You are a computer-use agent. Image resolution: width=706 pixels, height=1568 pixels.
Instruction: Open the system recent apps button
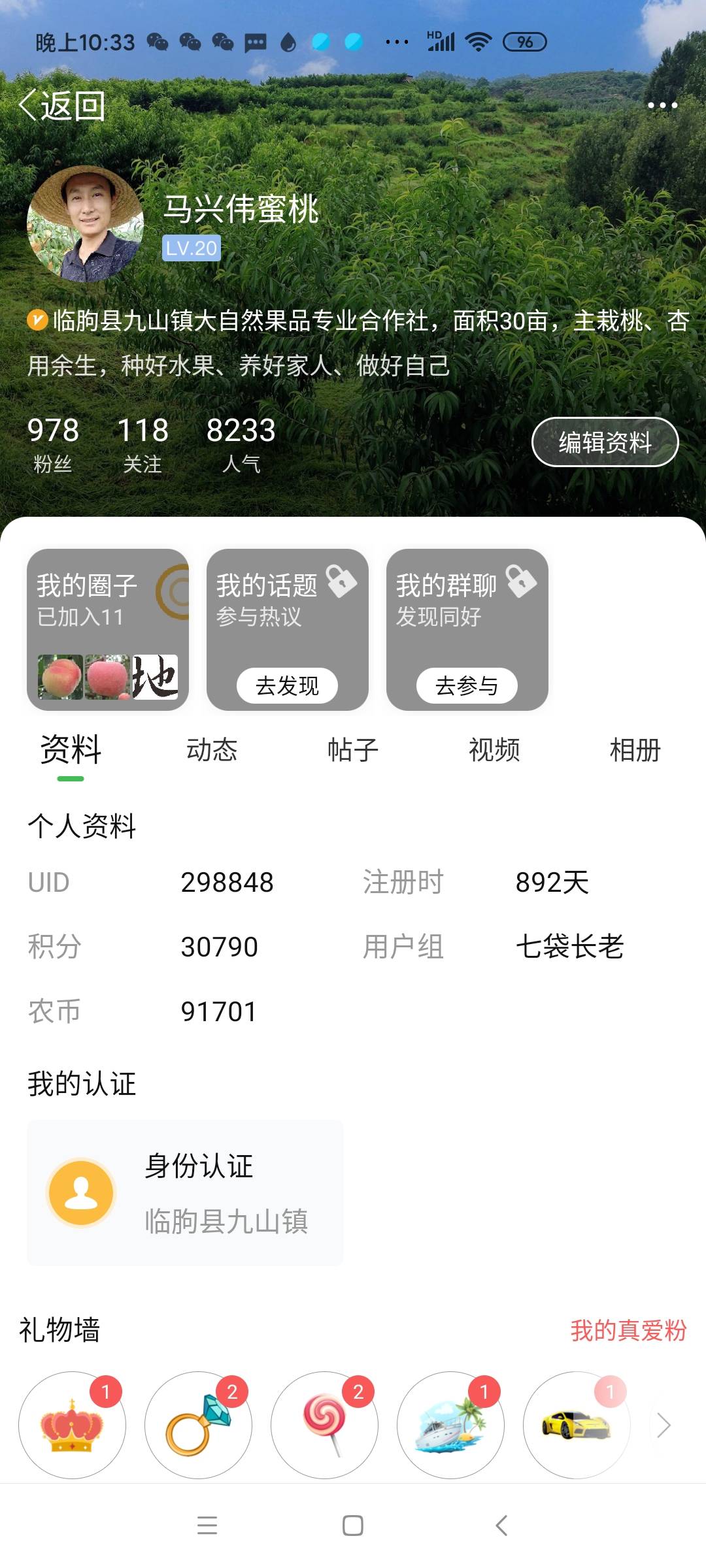pyautogui.click(x=207, y=1526)
